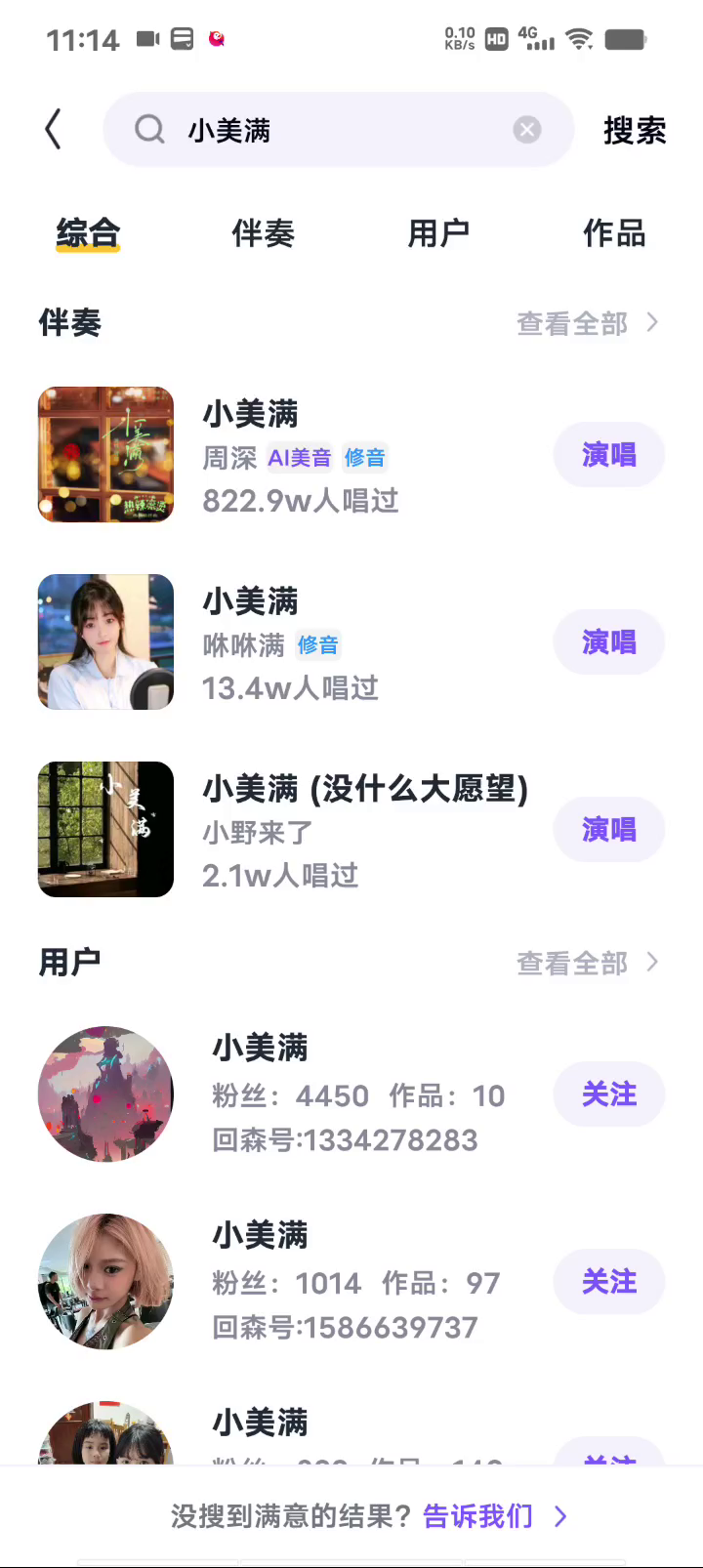Follow the user with 回森号 1586639737
The width and height of the screenshot is (703, 1568).
608,1281
